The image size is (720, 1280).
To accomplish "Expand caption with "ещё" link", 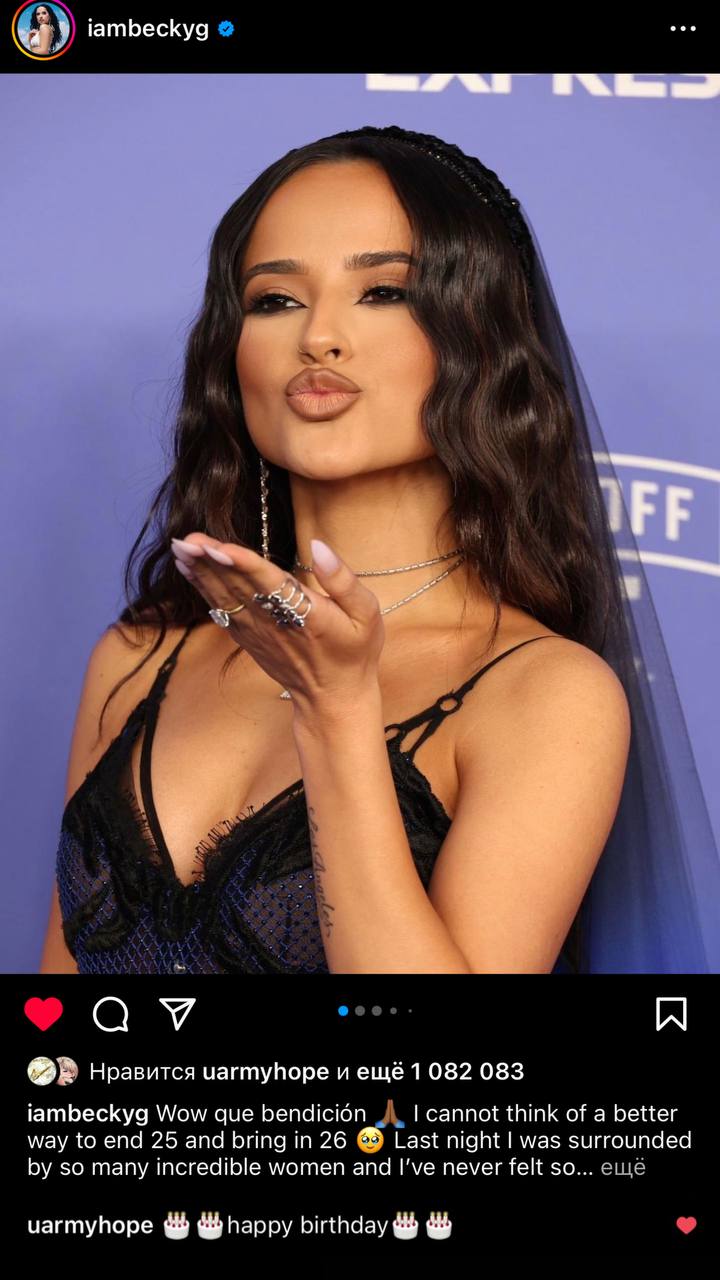I will point(622,1167).
